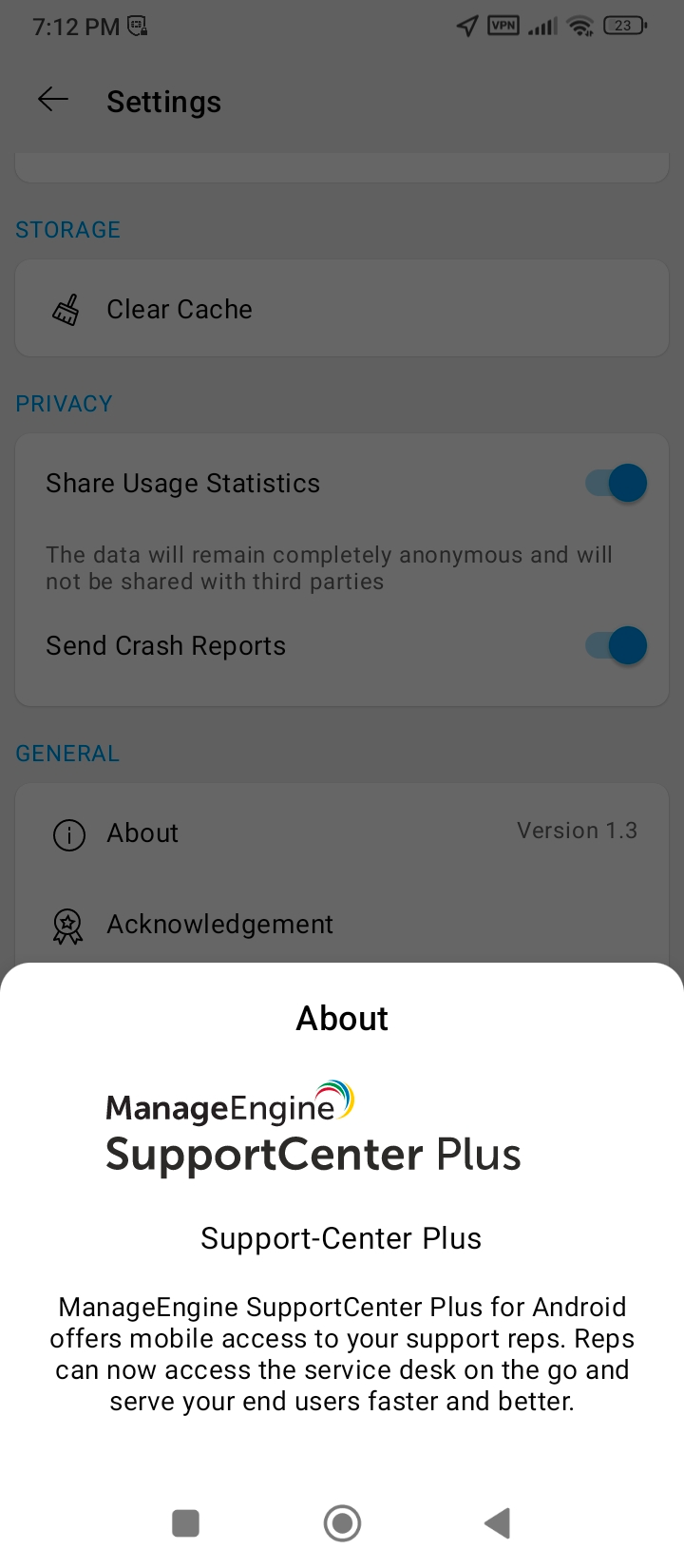This screenshot has height=1568, width=684.
Task: Turn off Share Usage Statistics
Action: (617, 483)
